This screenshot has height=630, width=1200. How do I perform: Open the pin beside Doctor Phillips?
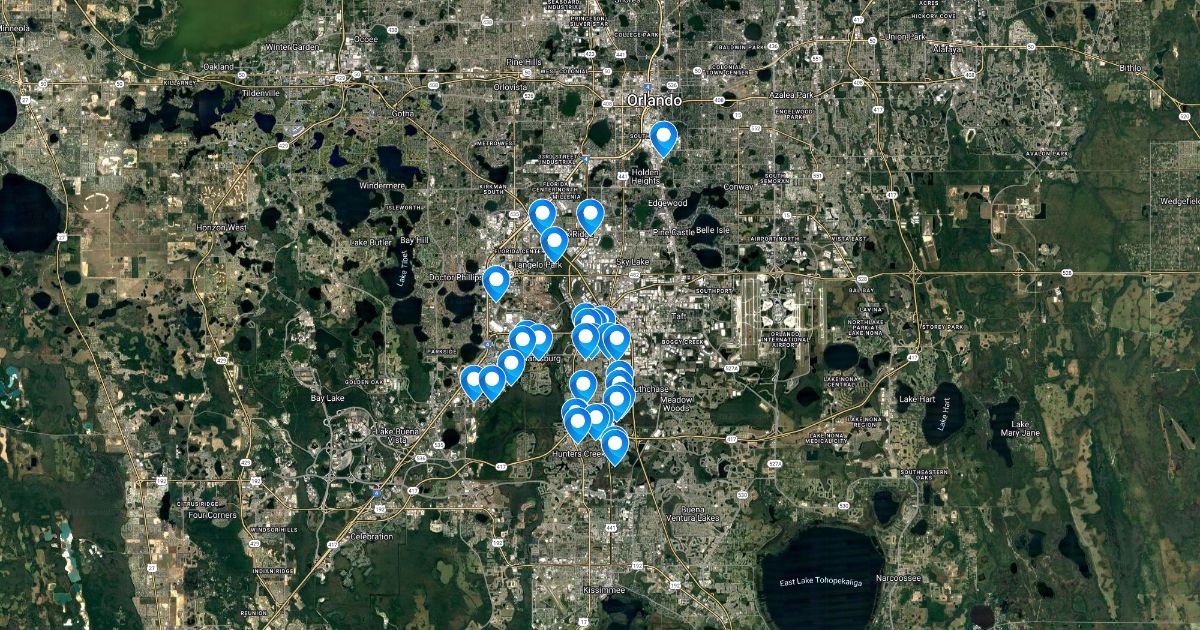tap(496, 282)
